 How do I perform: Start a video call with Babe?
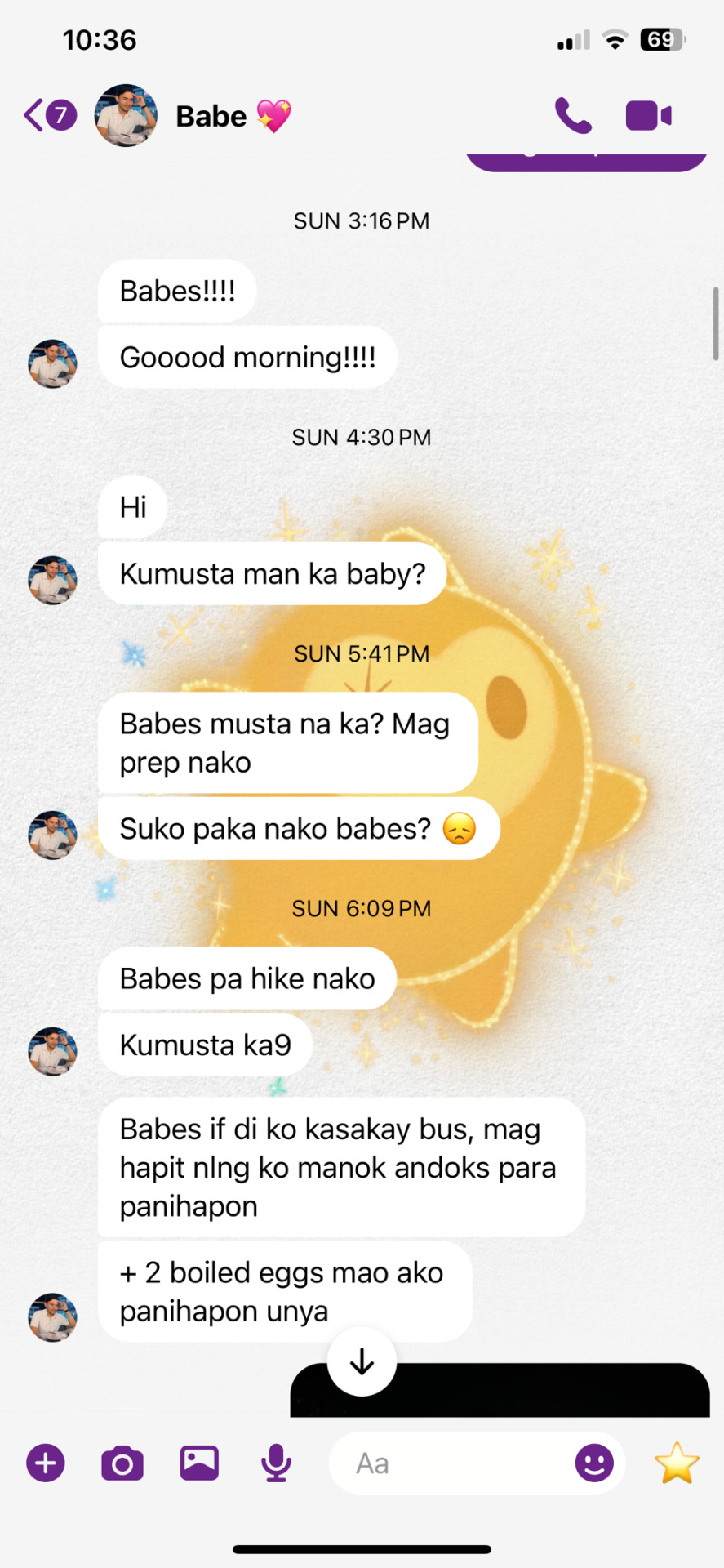(648, 115)
